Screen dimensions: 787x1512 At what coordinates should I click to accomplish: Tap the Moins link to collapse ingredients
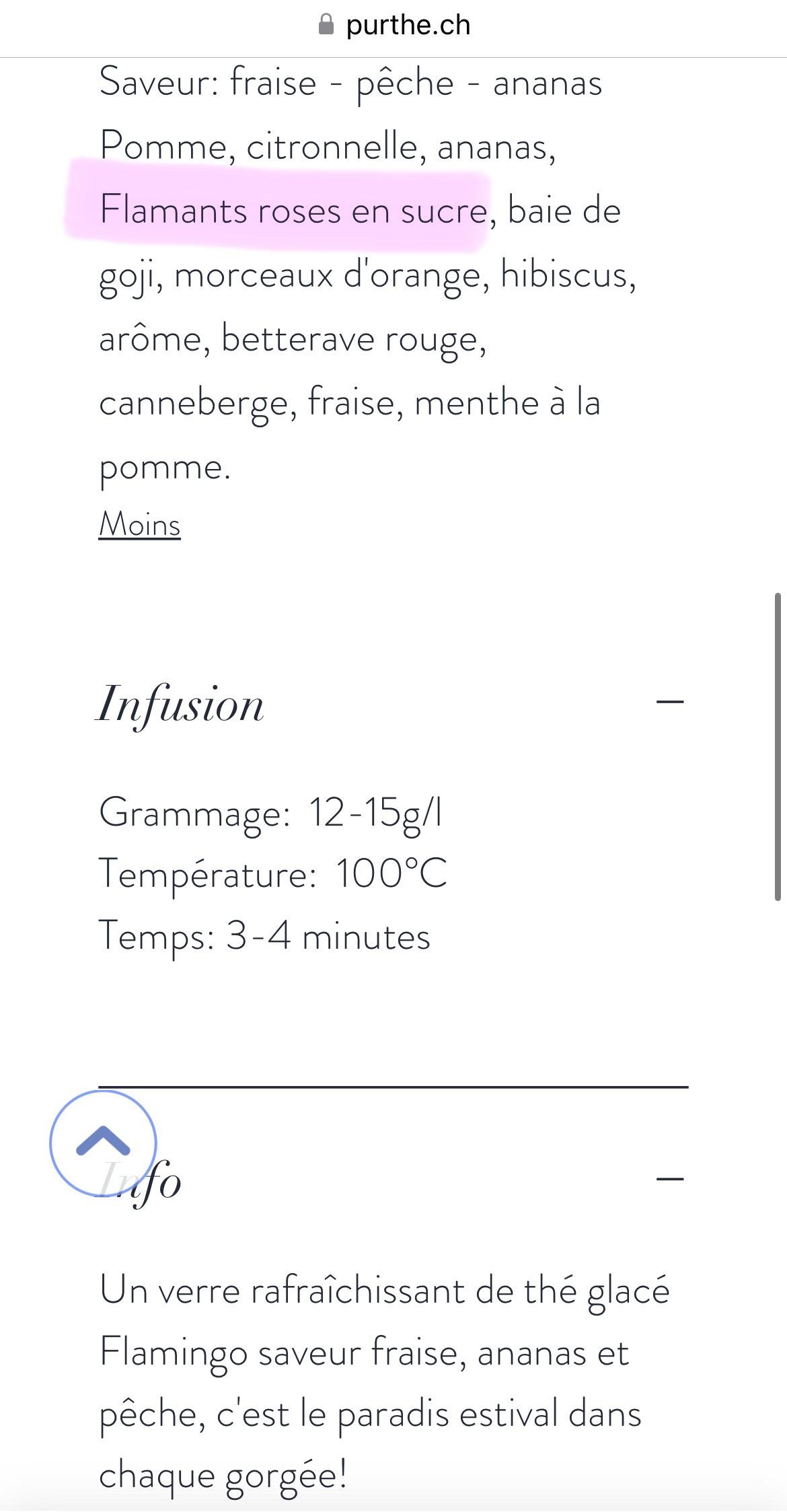click(x=140, y=524)
